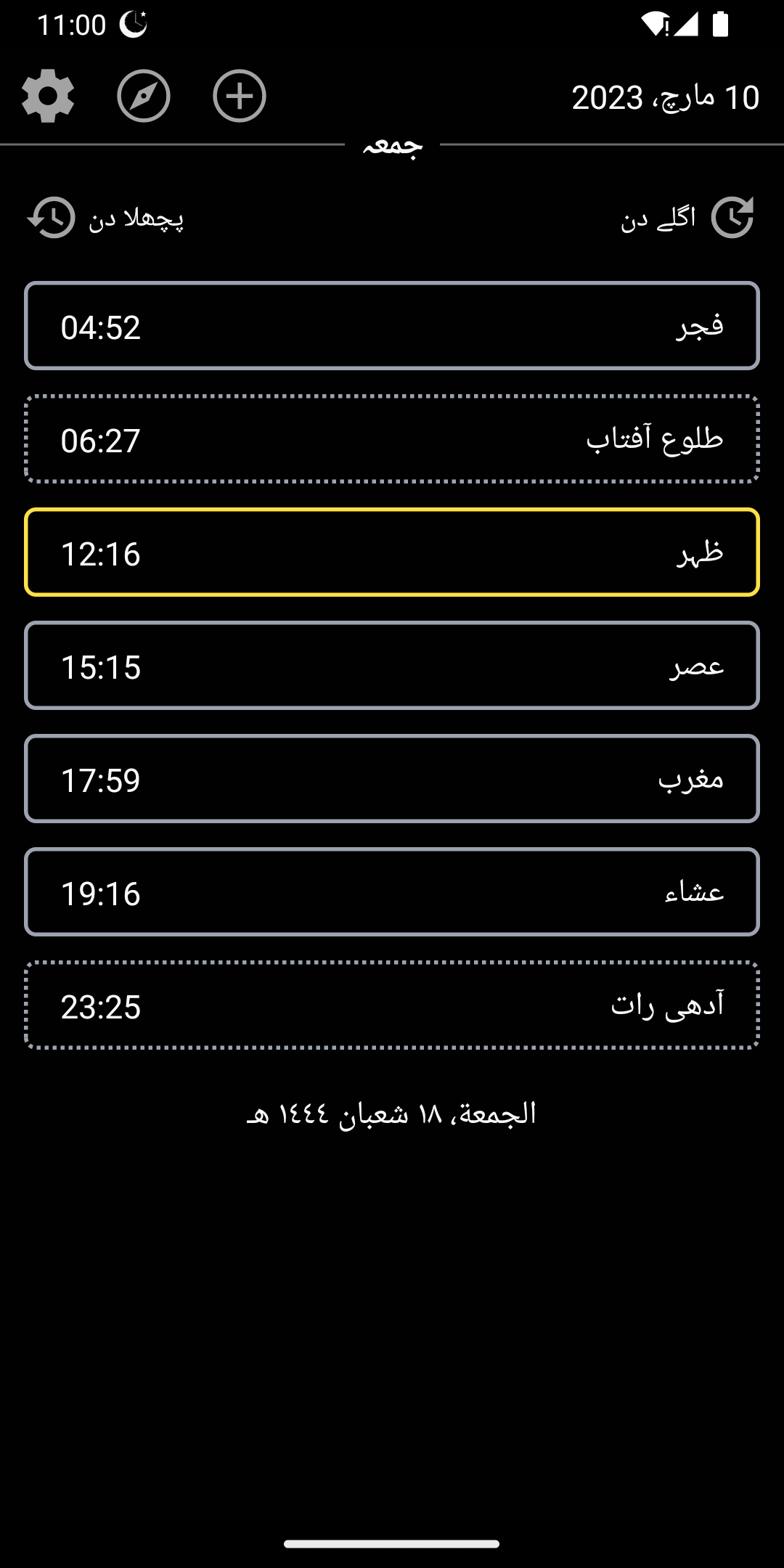This screenshot has width=784, height=1568.
Task: Open the sunrise (طلوع آفتاب) 06:27 row
Action: [392, 439]
